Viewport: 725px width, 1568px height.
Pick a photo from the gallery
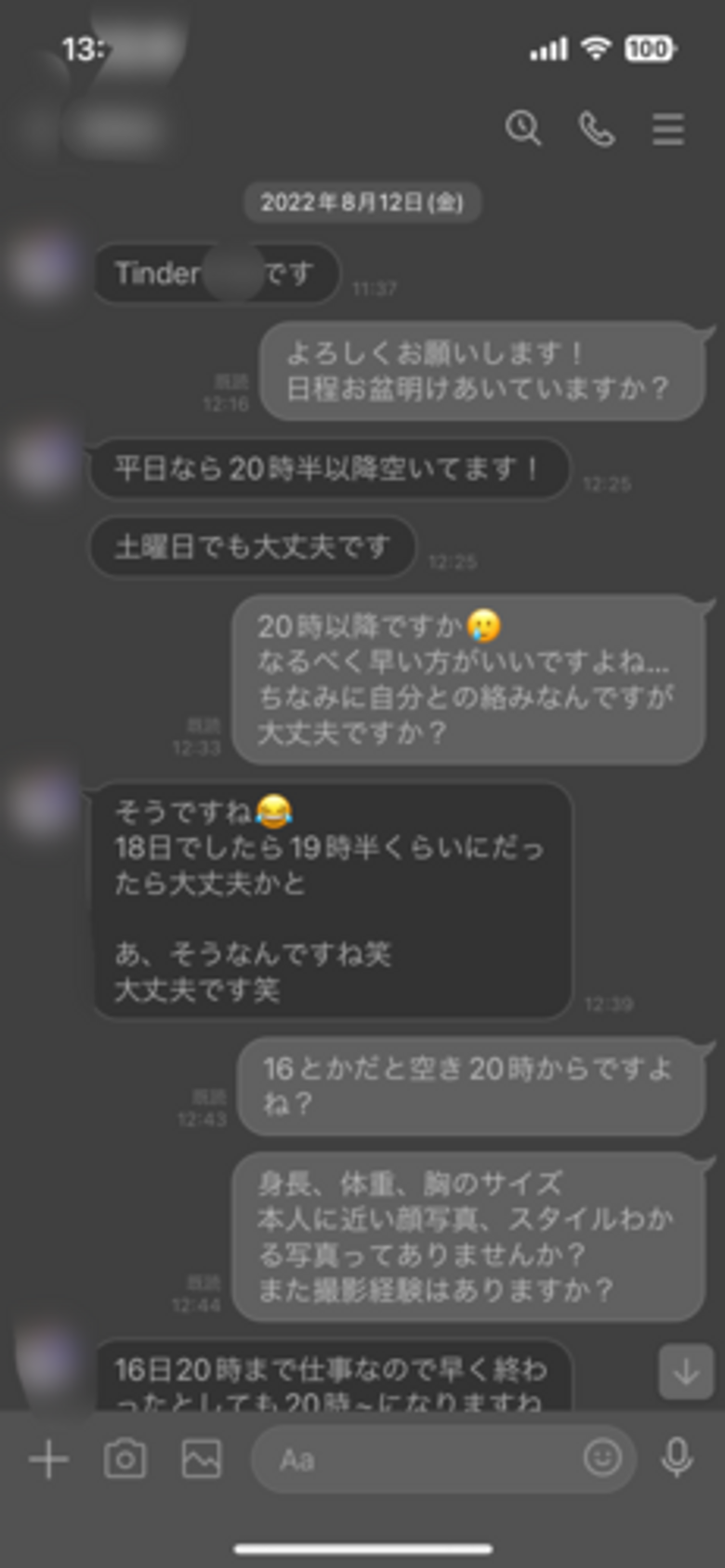point(202,1459)
